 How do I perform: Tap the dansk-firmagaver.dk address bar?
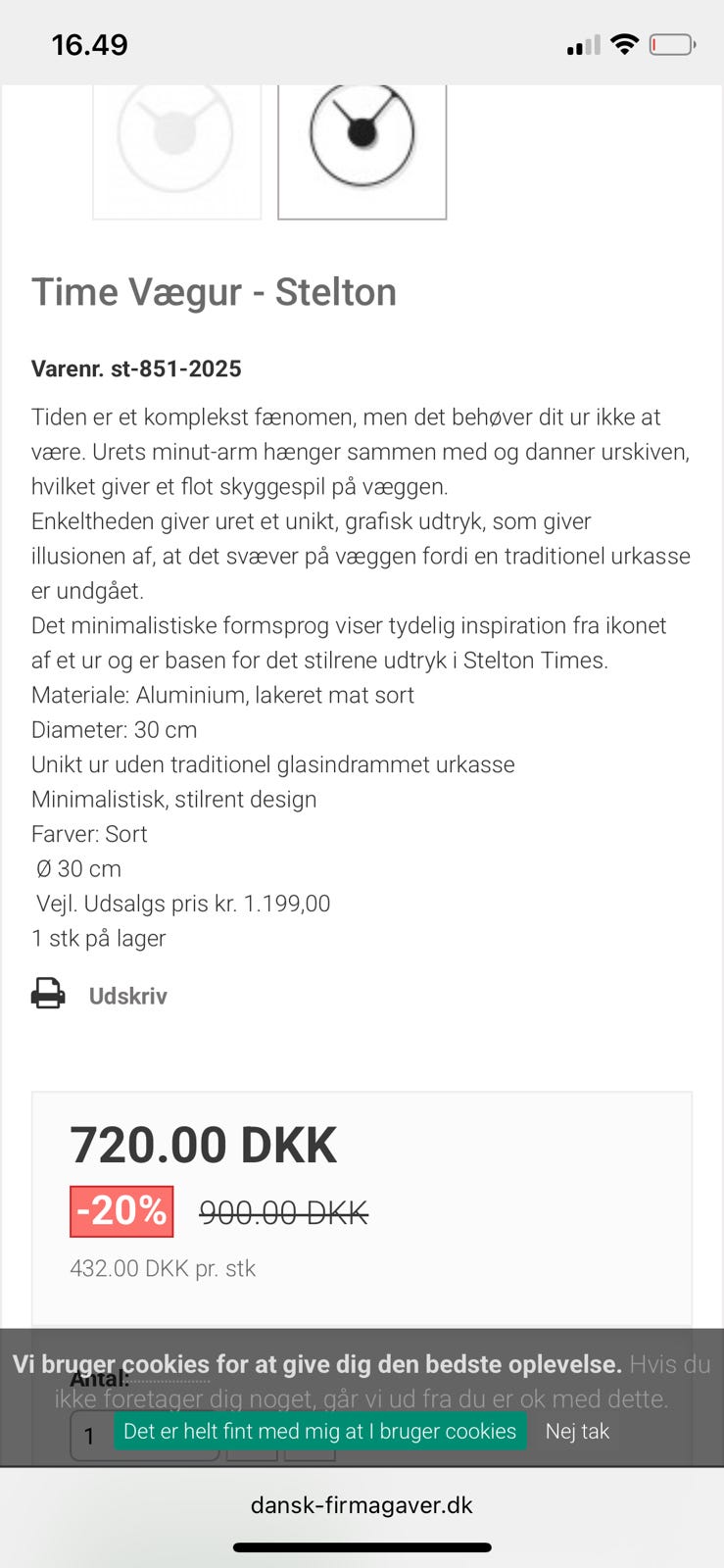pyautogui.click(x=362, y=1505)
